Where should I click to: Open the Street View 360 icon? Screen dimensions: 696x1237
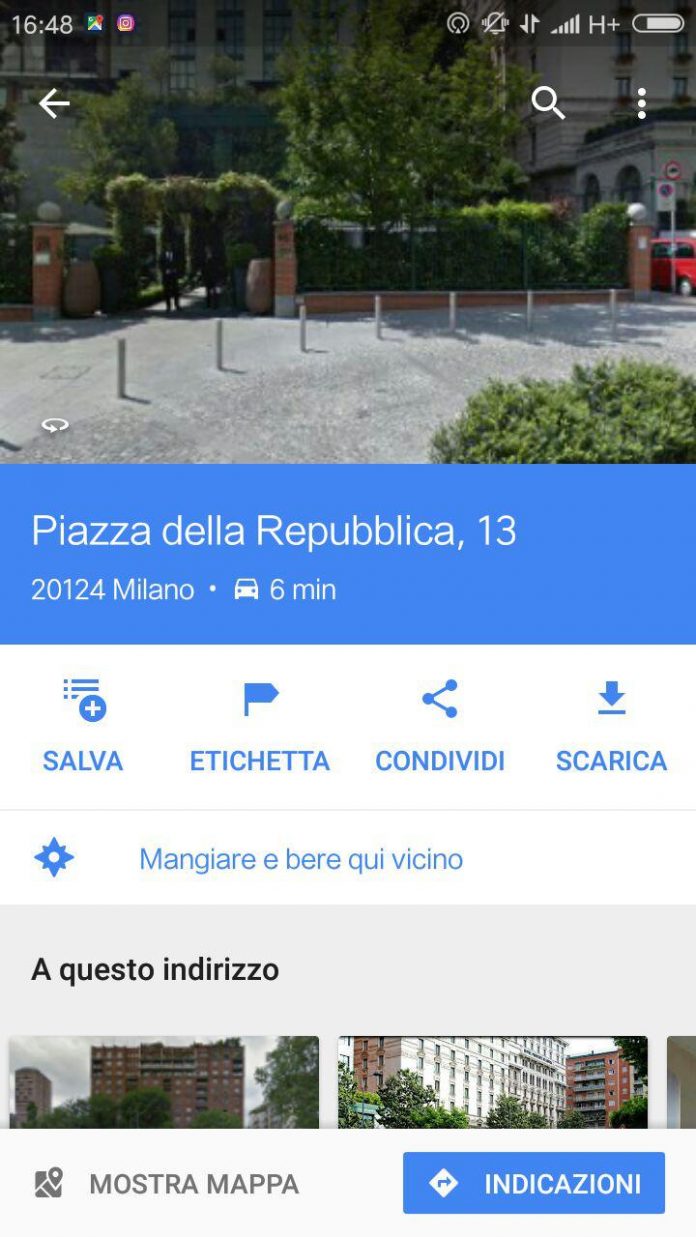pyautogui.click(x=54, y=425)
